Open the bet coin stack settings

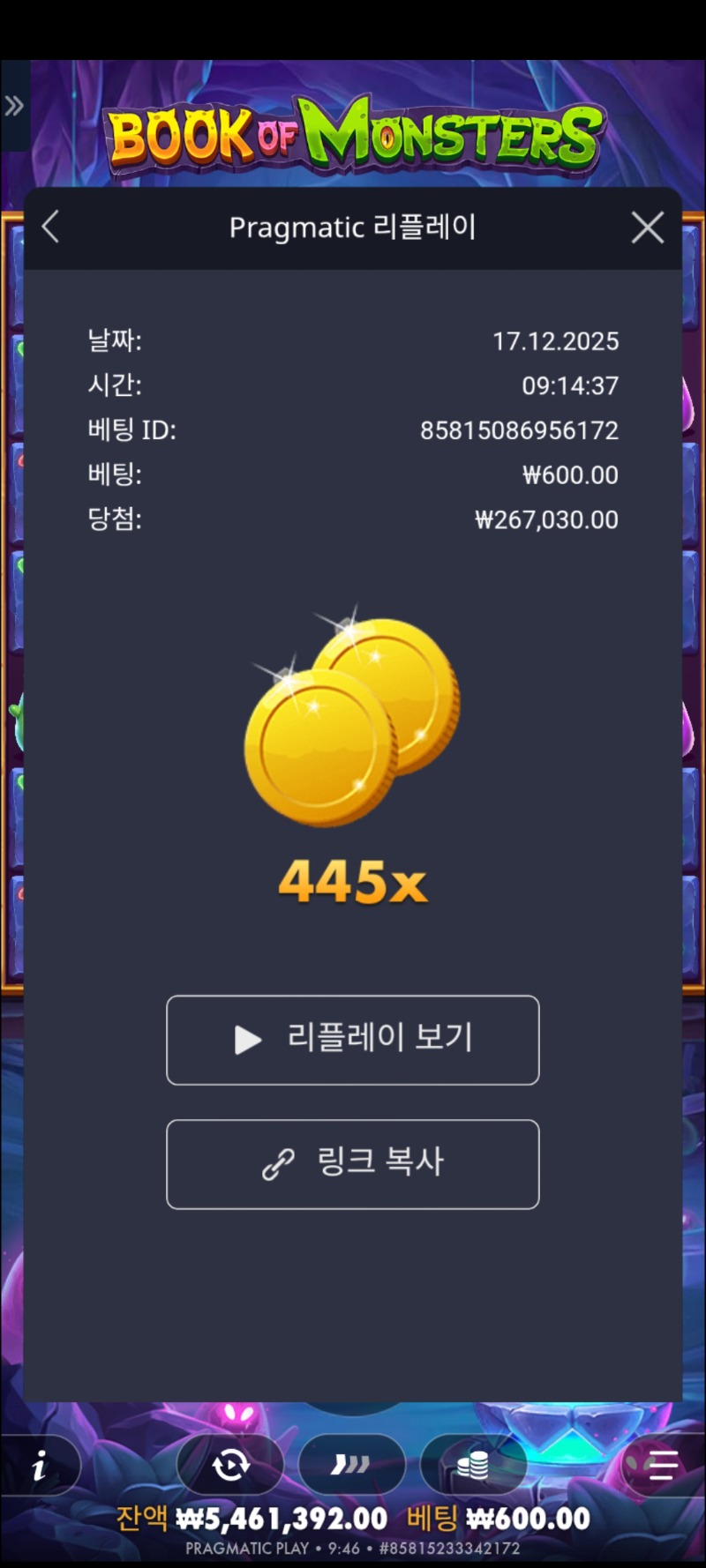pos(472,1465)
